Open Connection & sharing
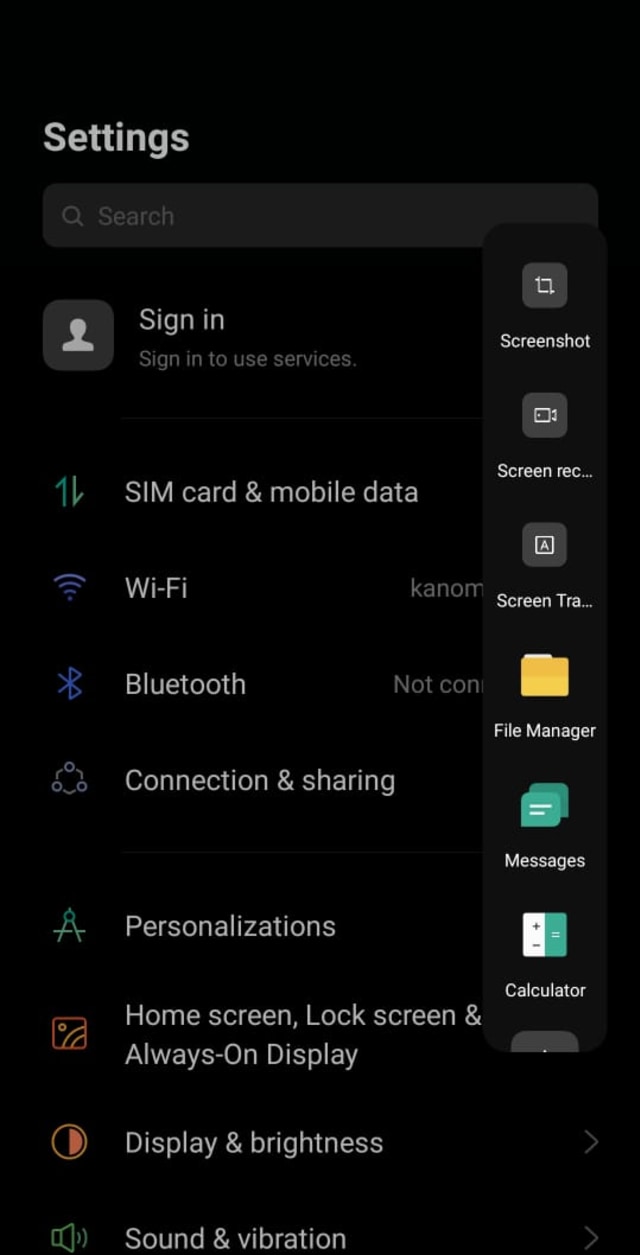 [262, 780]
